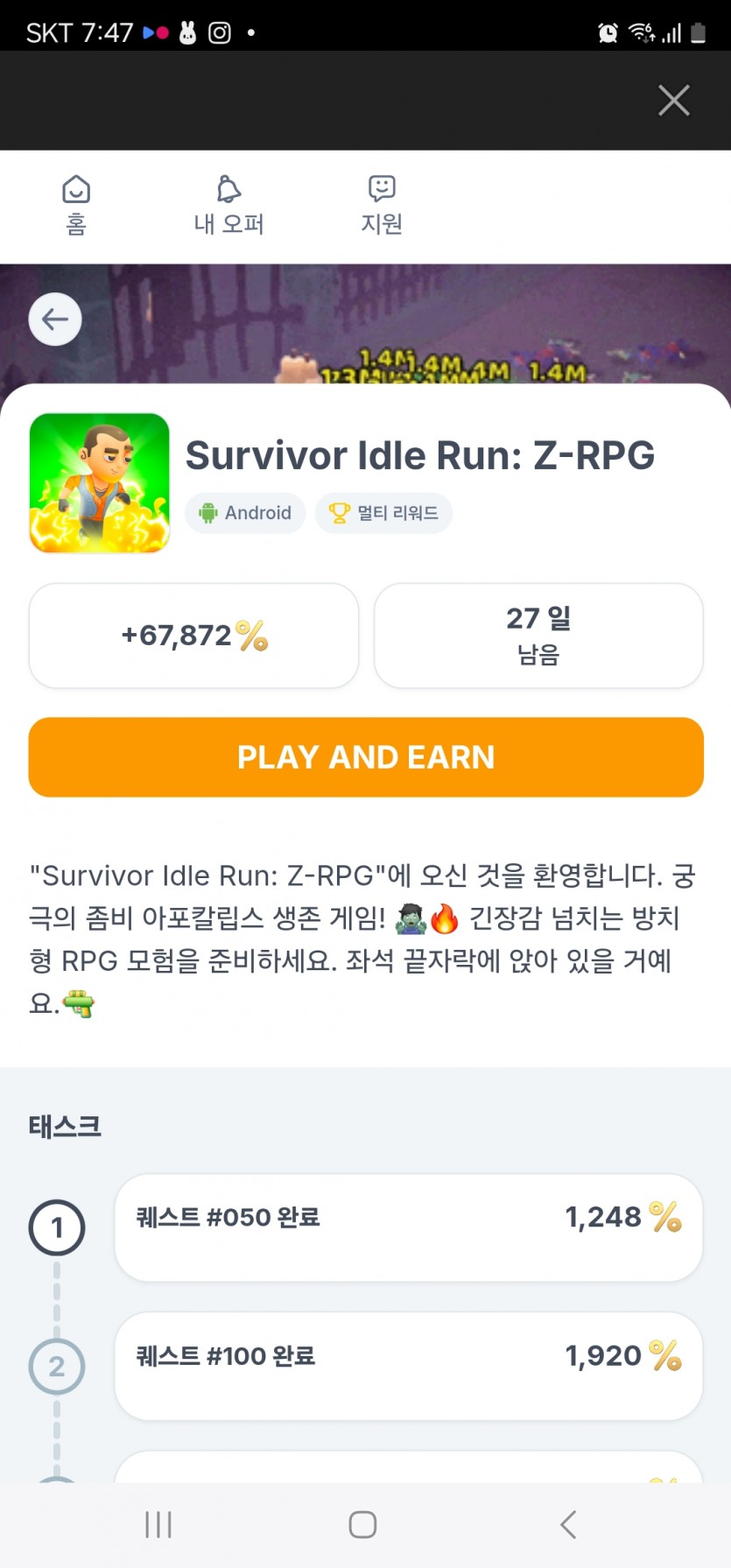Screen dimensions: 731x1568
Task: Open recent apps from the navigation bar
Action: [158, 1524]
